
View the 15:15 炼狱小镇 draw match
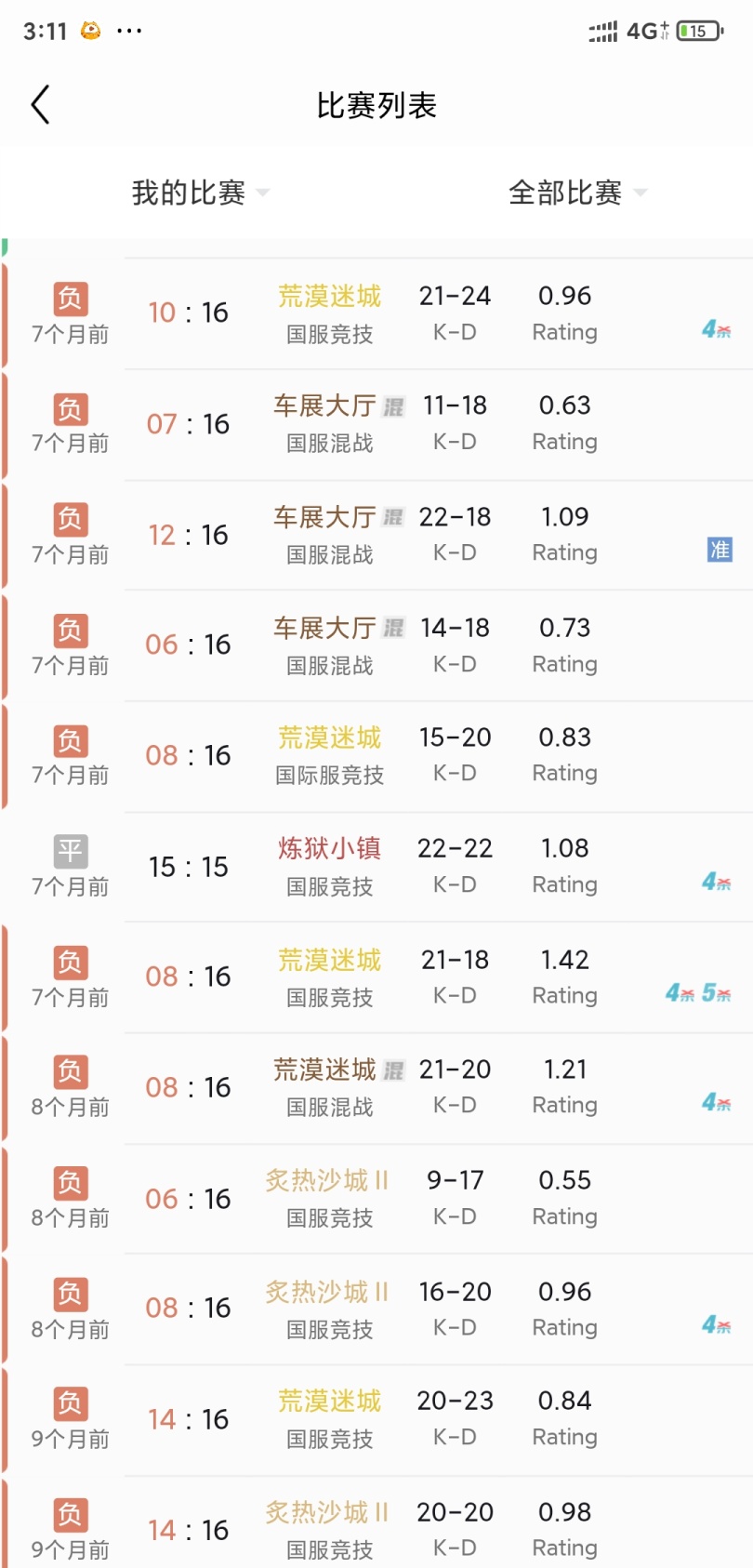click(x=376, y=867)
